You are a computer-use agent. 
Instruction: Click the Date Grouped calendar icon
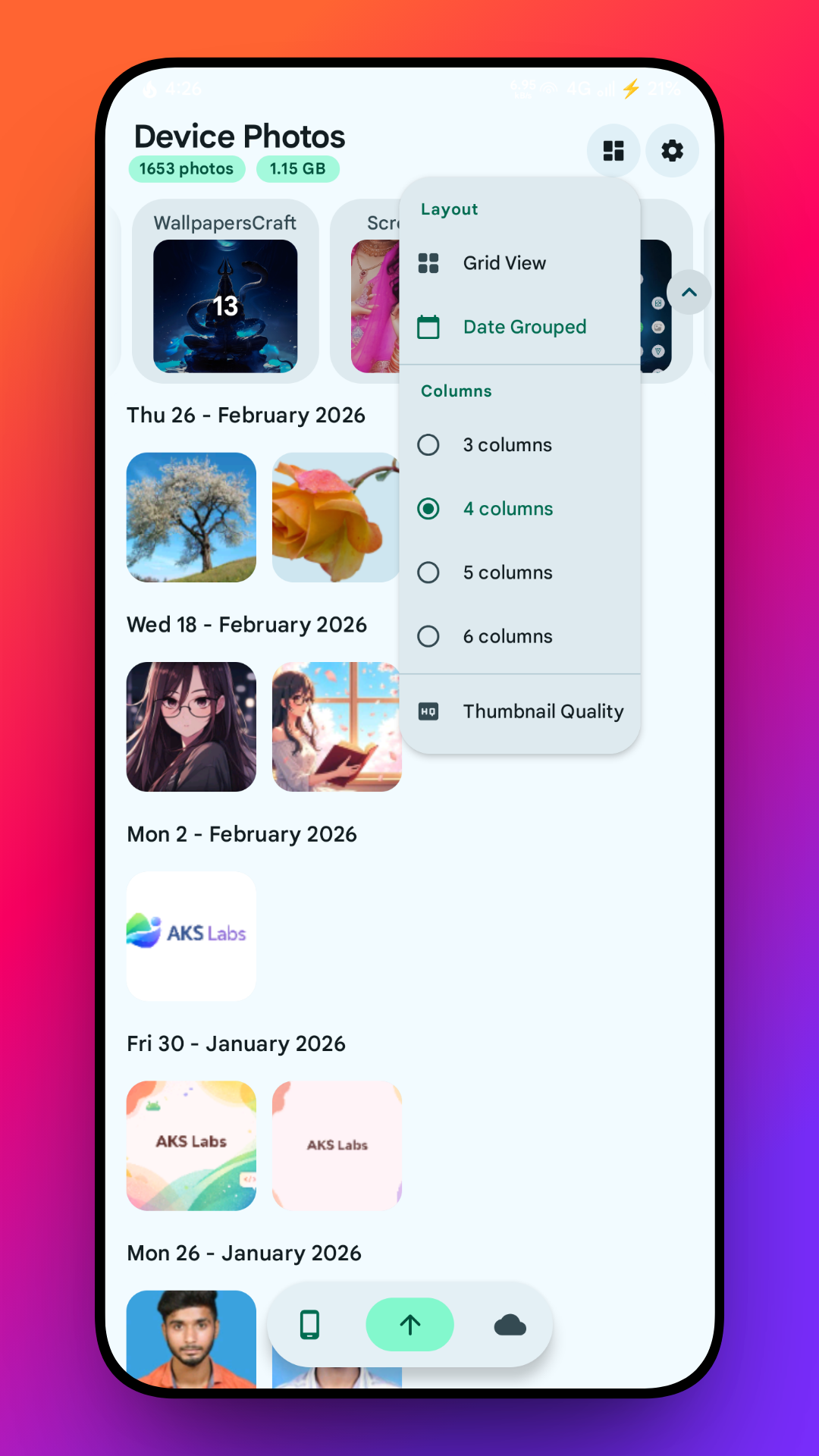428,327
